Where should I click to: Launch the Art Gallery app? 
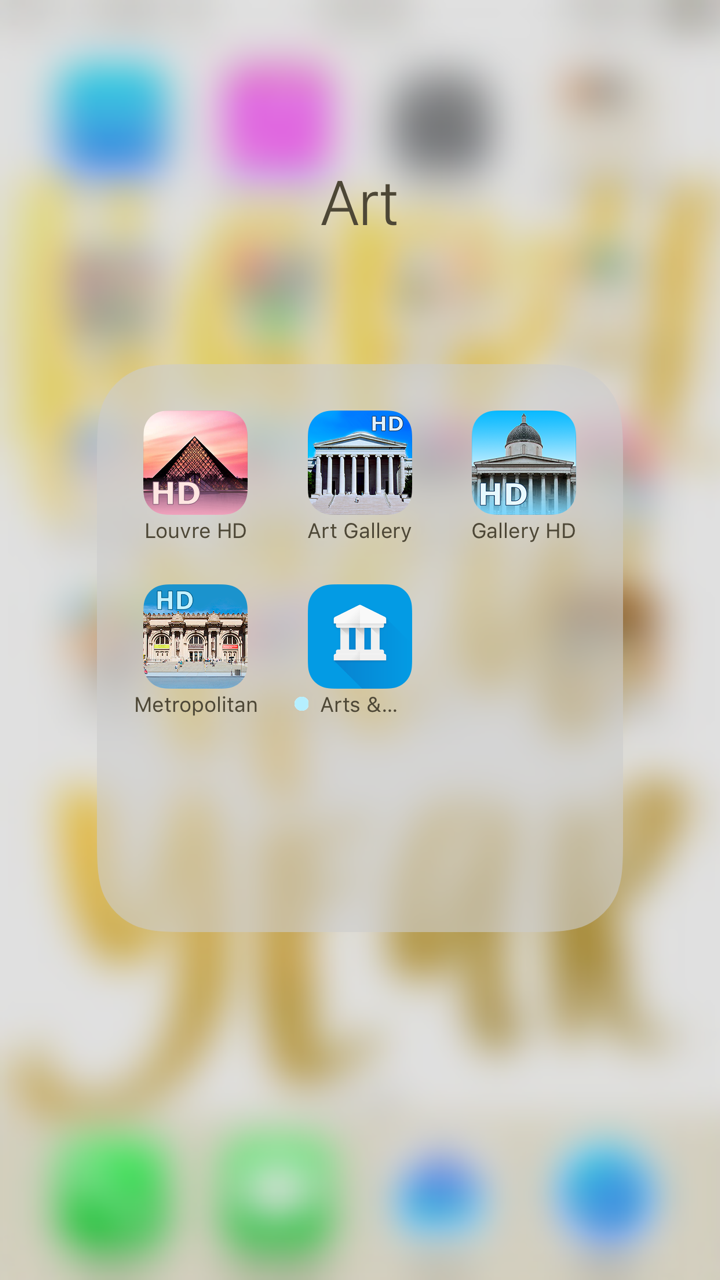click(x=360, y=462)
